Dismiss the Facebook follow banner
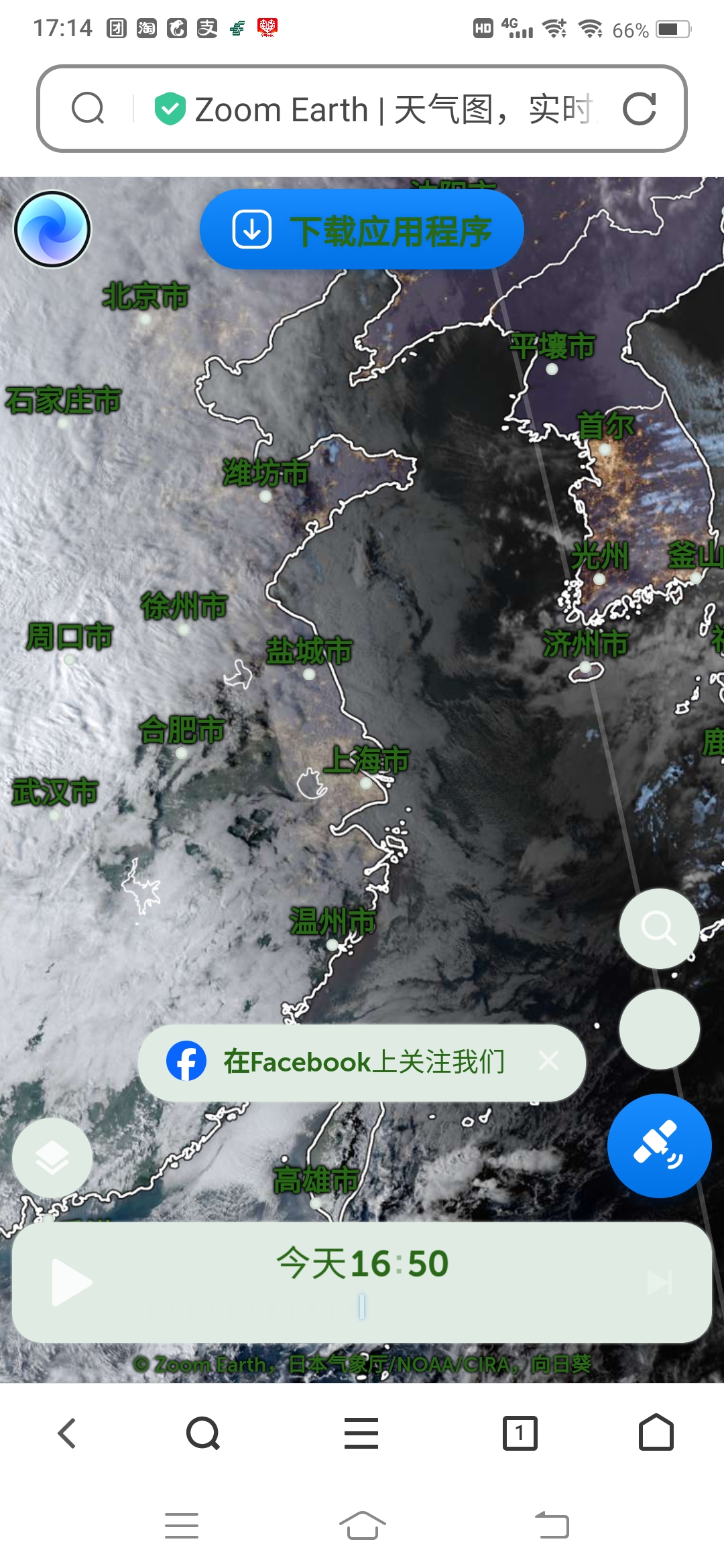Viewport: 724px width, 1568px height. coord(548,1061)
